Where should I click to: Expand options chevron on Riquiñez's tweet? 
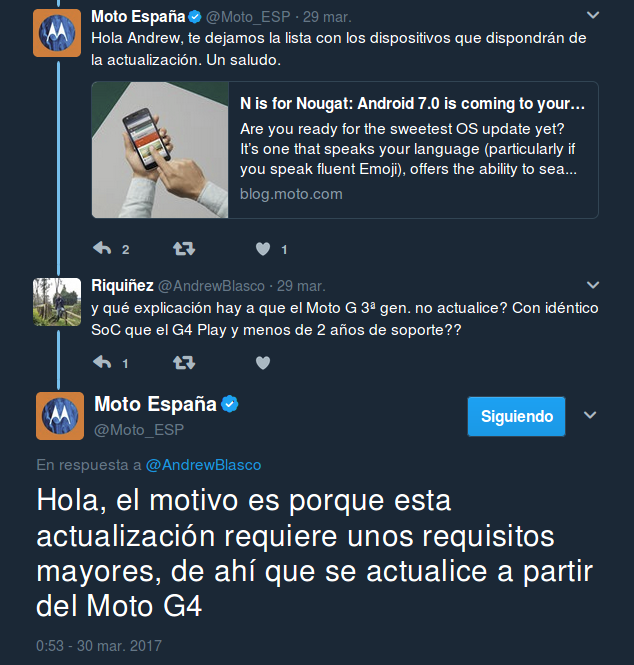coord(592,285)
